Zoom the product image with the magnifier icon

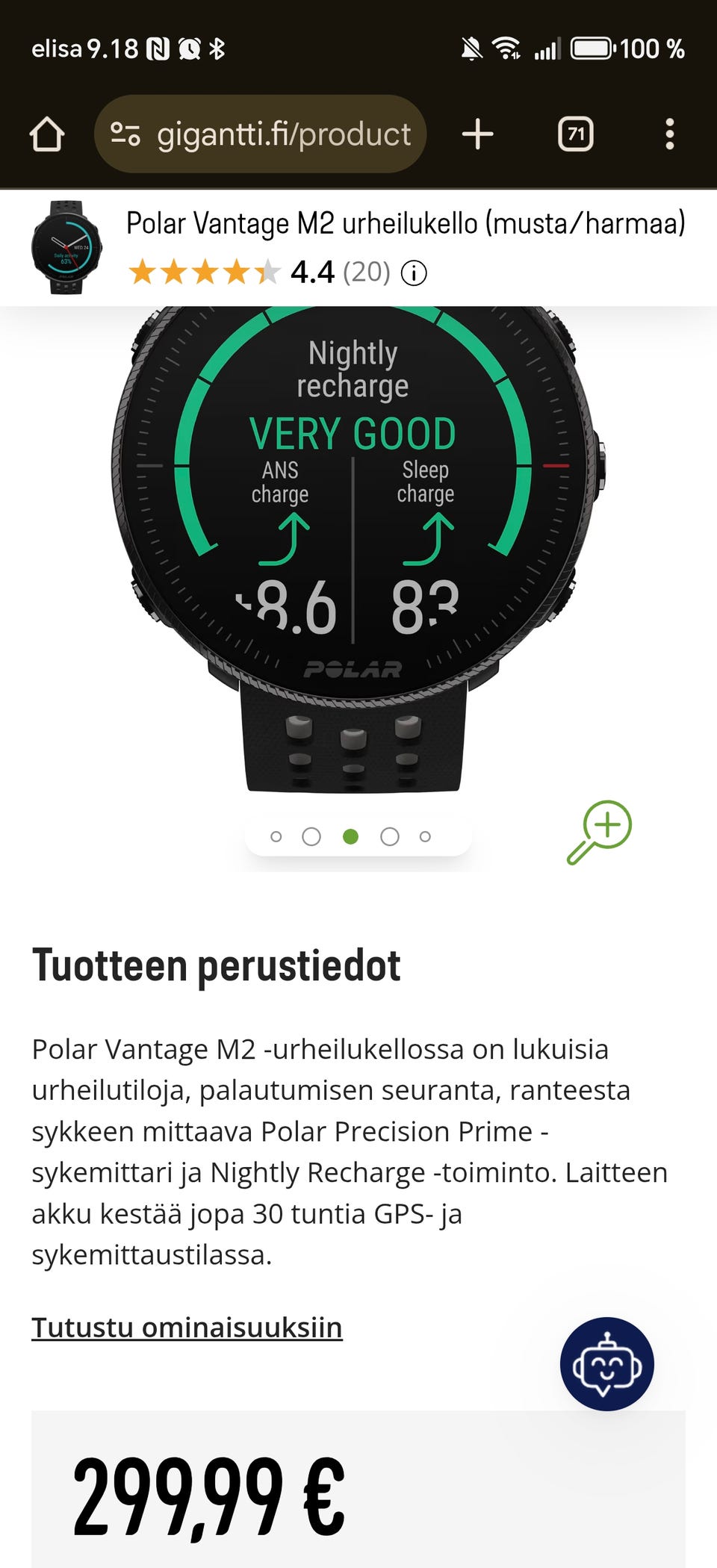click(600, 833)
